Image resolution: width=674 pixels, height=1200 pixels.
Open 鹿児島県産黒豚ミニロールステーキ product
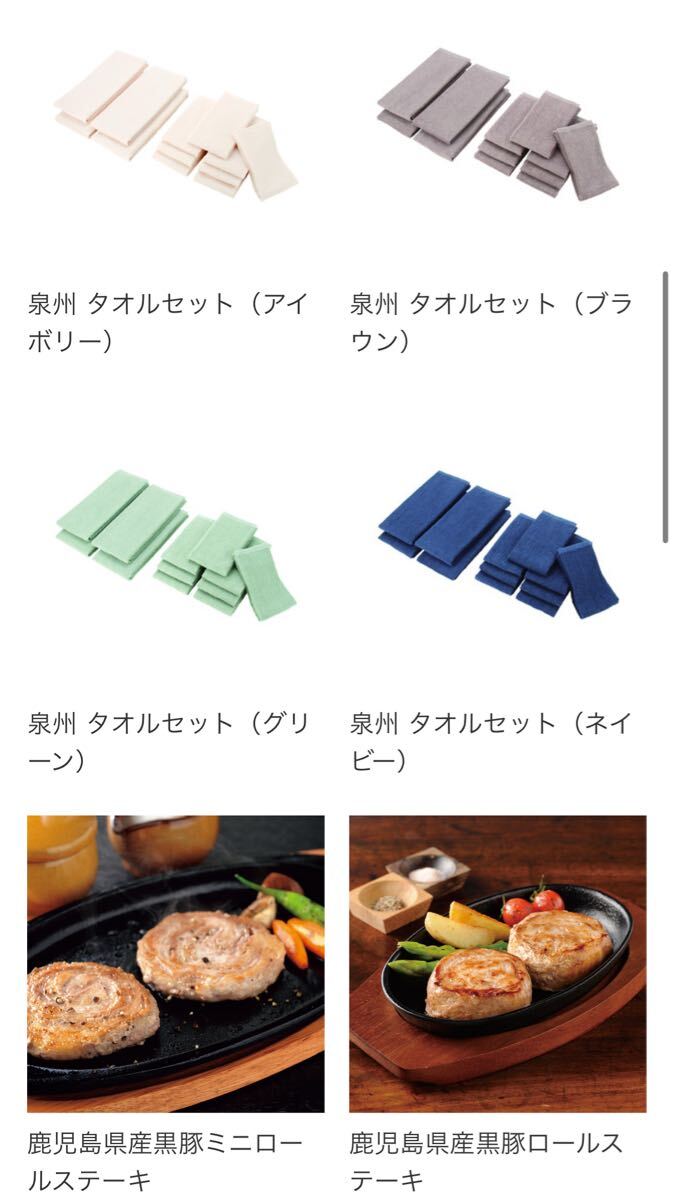tap(175, 963)
